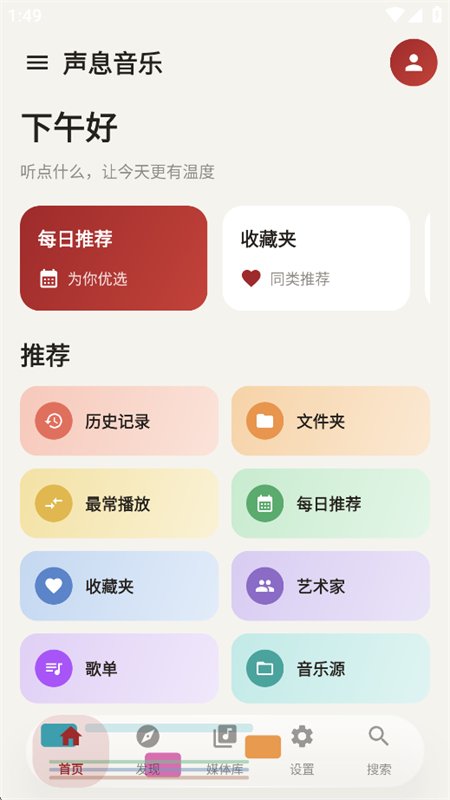Open the user profile avatar
Viewport: 450px width, 800px height.
tap(413, 62)
